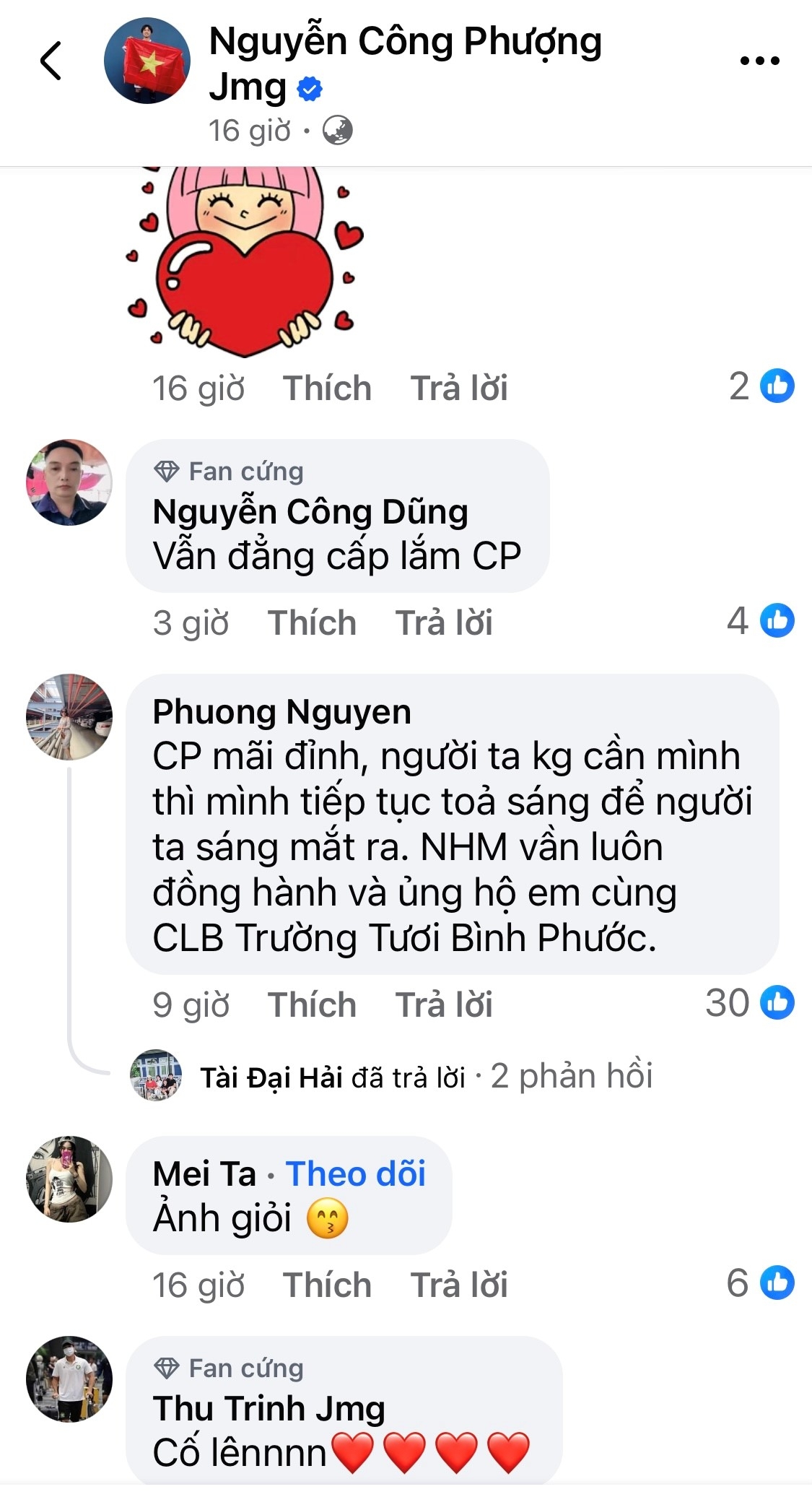812x1497 pixels.
Task: Open Nguyễn Công Dũng's avatar
Action: coord(69,482)
